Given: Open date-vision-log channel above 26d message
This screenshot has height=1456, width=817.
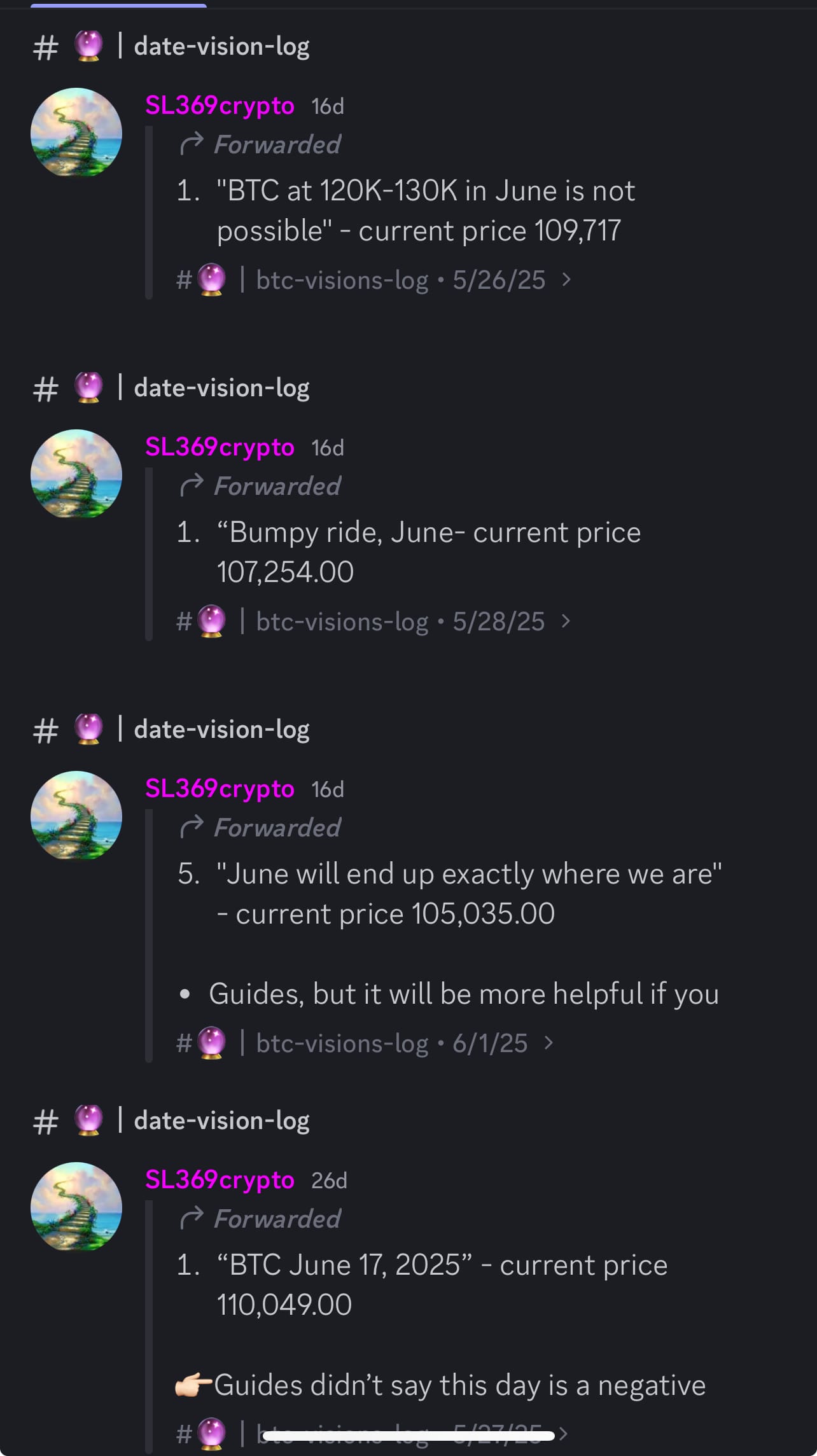Looking at the screenshot, I should 221,1121.
